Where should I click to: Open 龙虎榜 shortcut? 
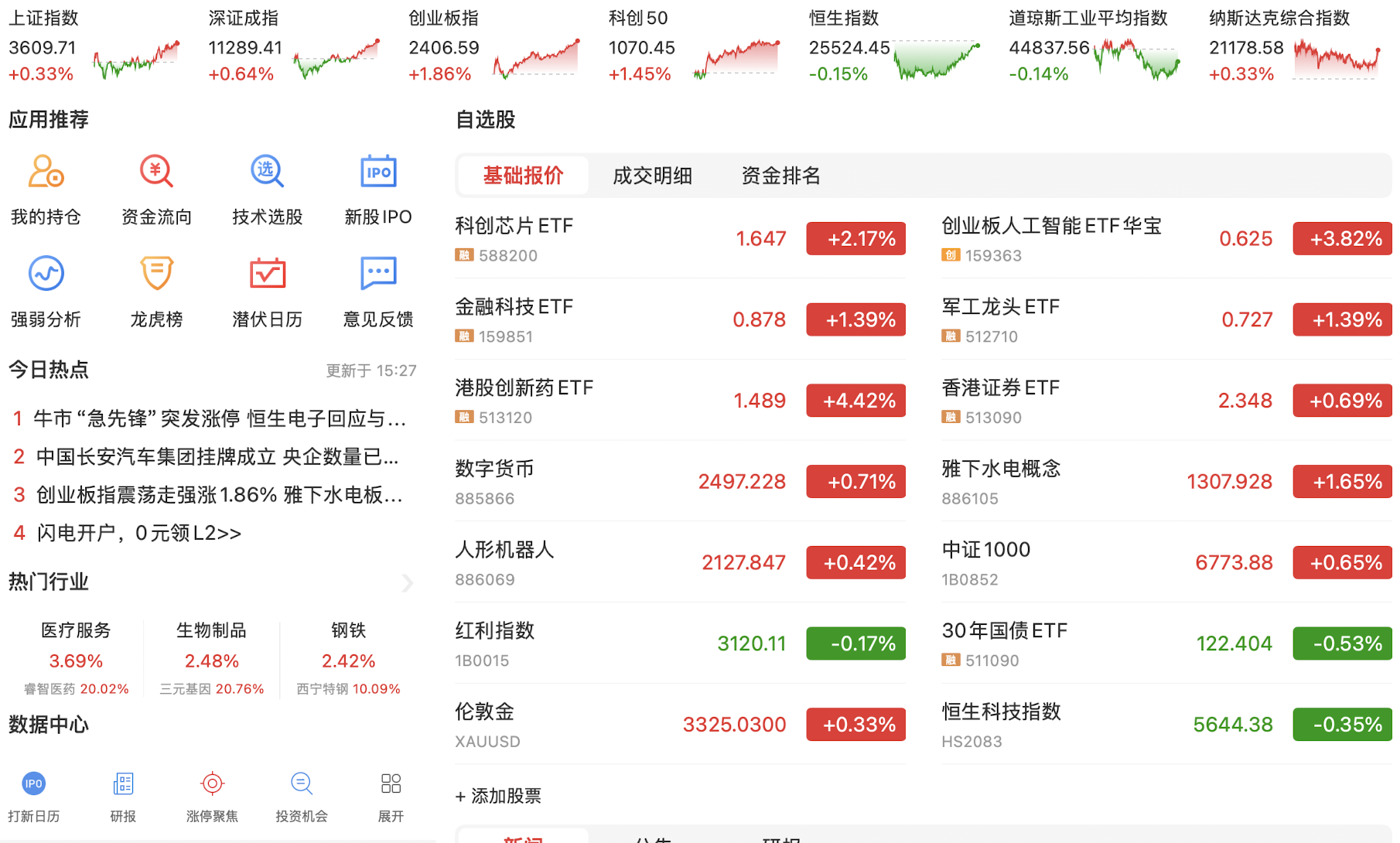(156, 291)
